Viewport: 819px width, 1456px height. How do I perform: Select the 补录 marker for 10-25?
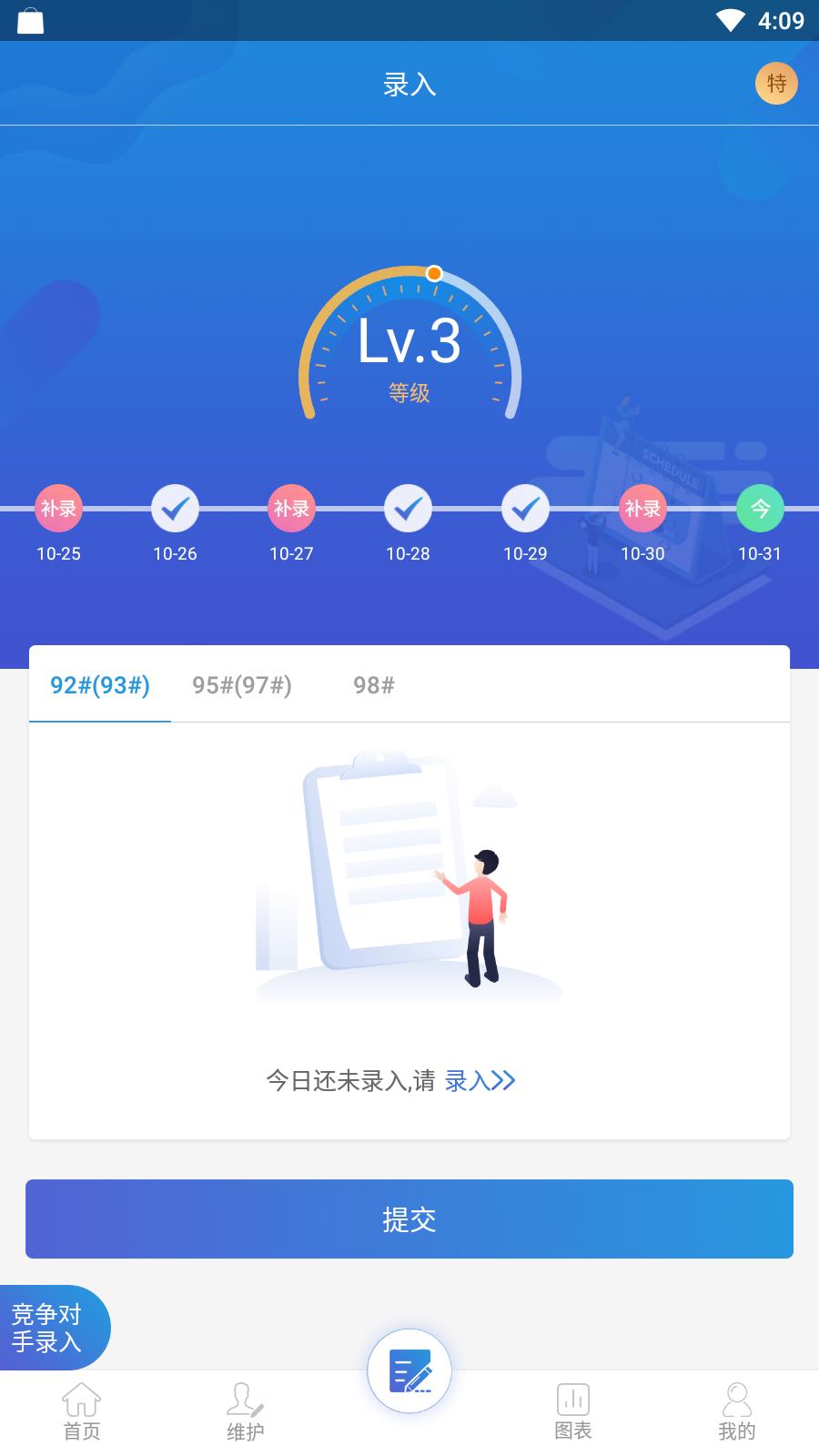(x=58, y=508)
